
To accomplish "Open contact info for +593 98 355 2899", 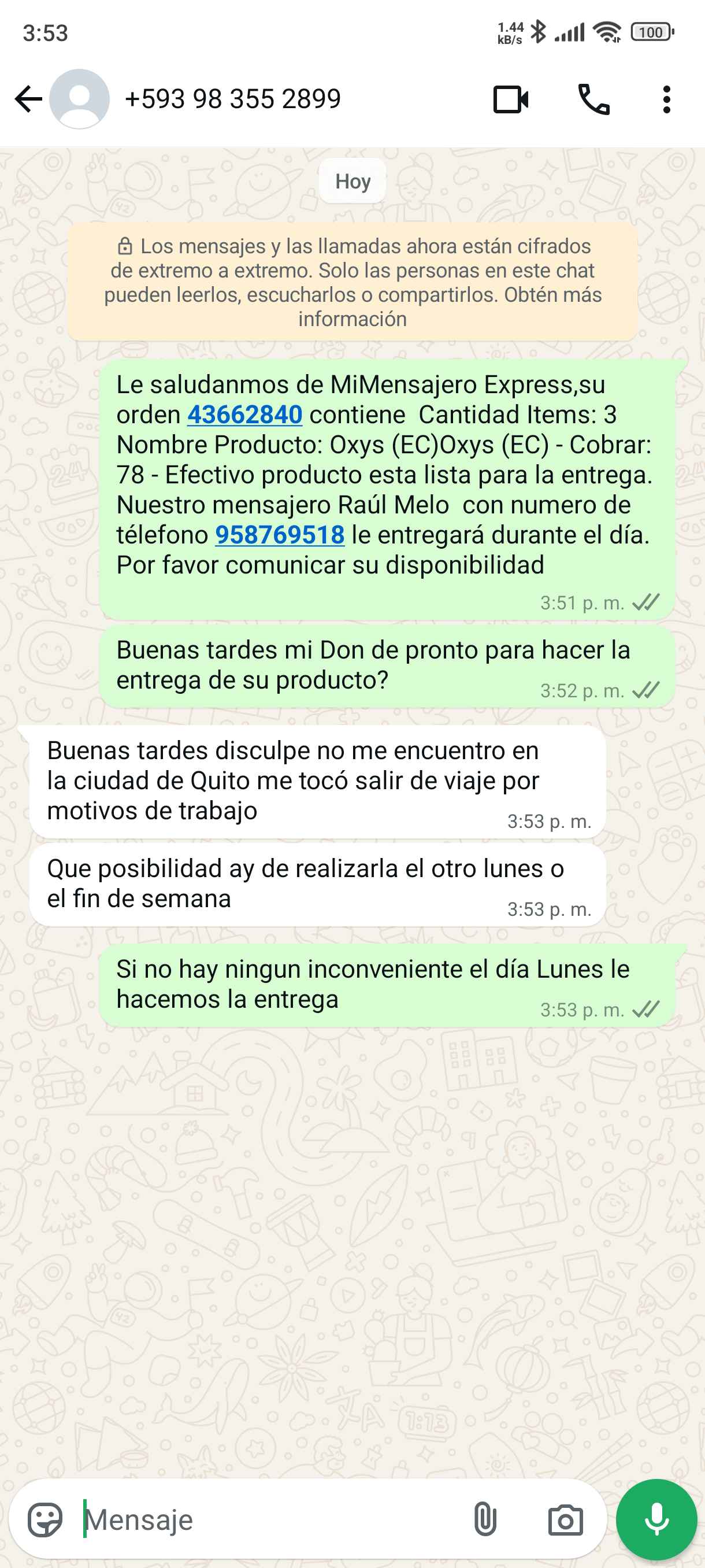I will pyautogui.click(x=232, y=99).
